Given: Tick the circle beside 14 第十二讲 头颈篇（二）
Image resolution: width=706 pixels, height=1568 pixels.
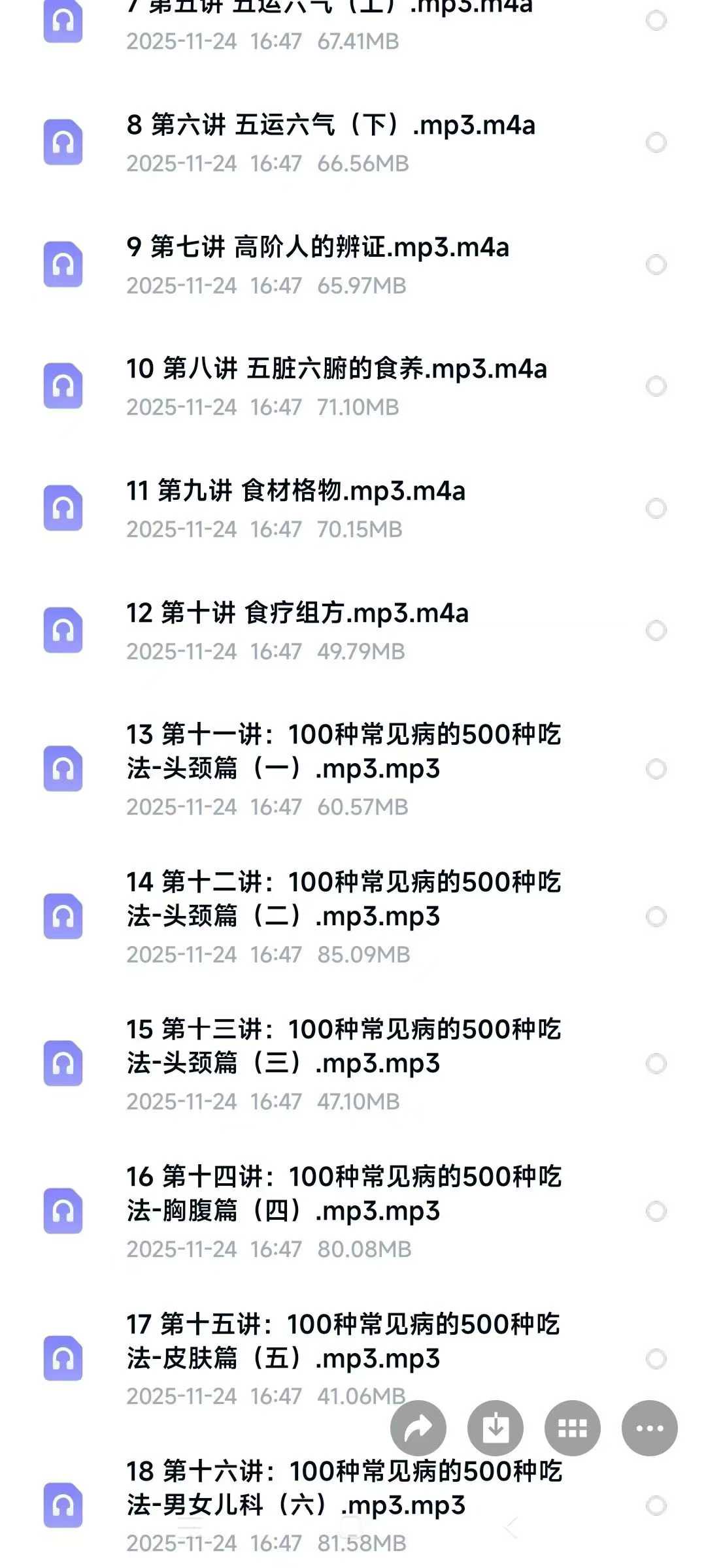Looking at the screenshot, I should [656, 917].
